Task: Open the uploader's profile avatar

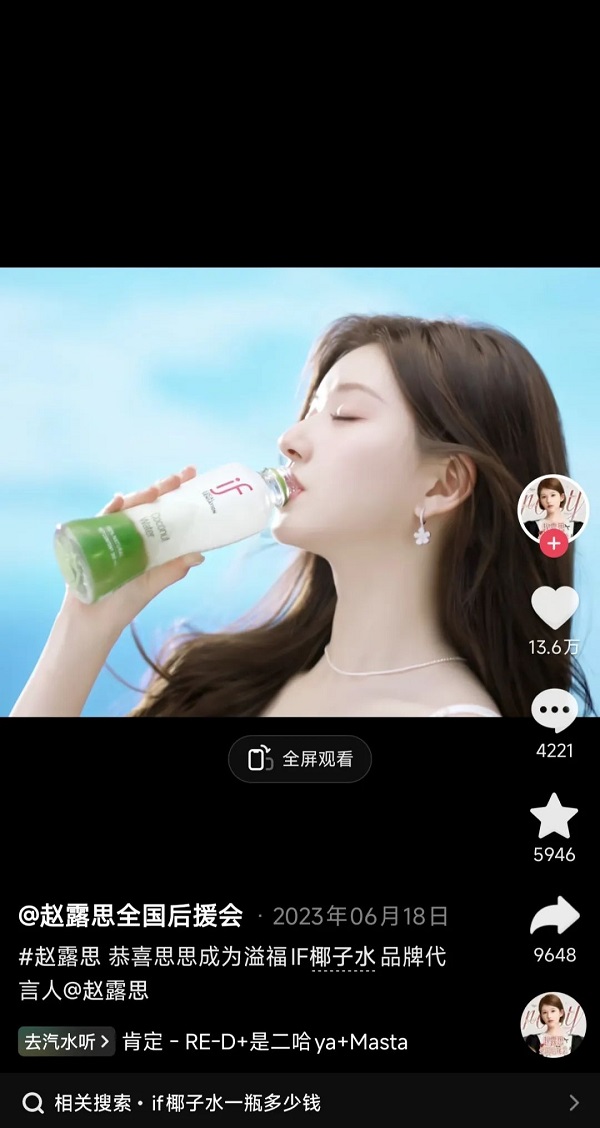Action: click(x=552, y=506)
